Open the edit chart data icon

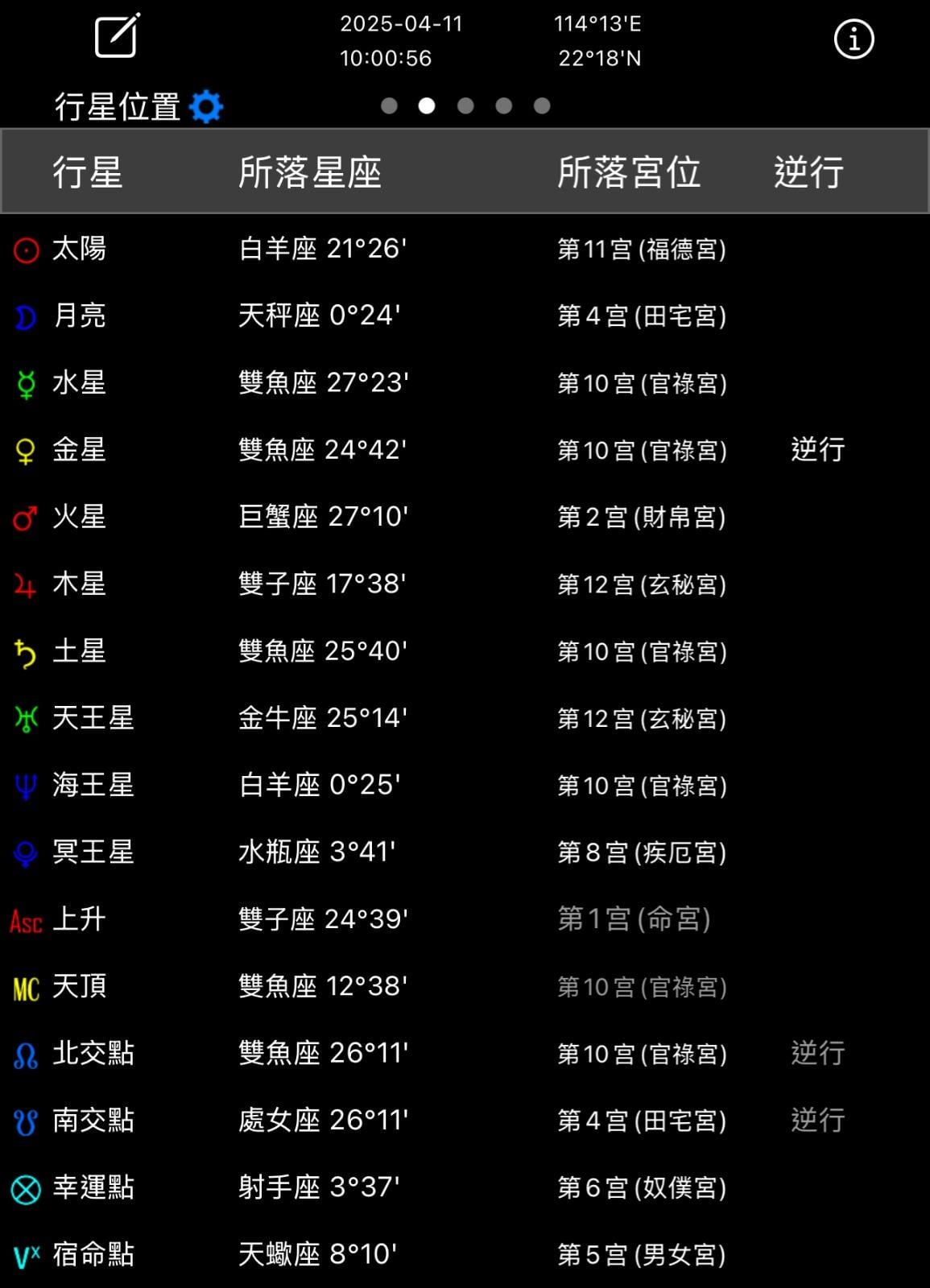click(x=117, y=36)
